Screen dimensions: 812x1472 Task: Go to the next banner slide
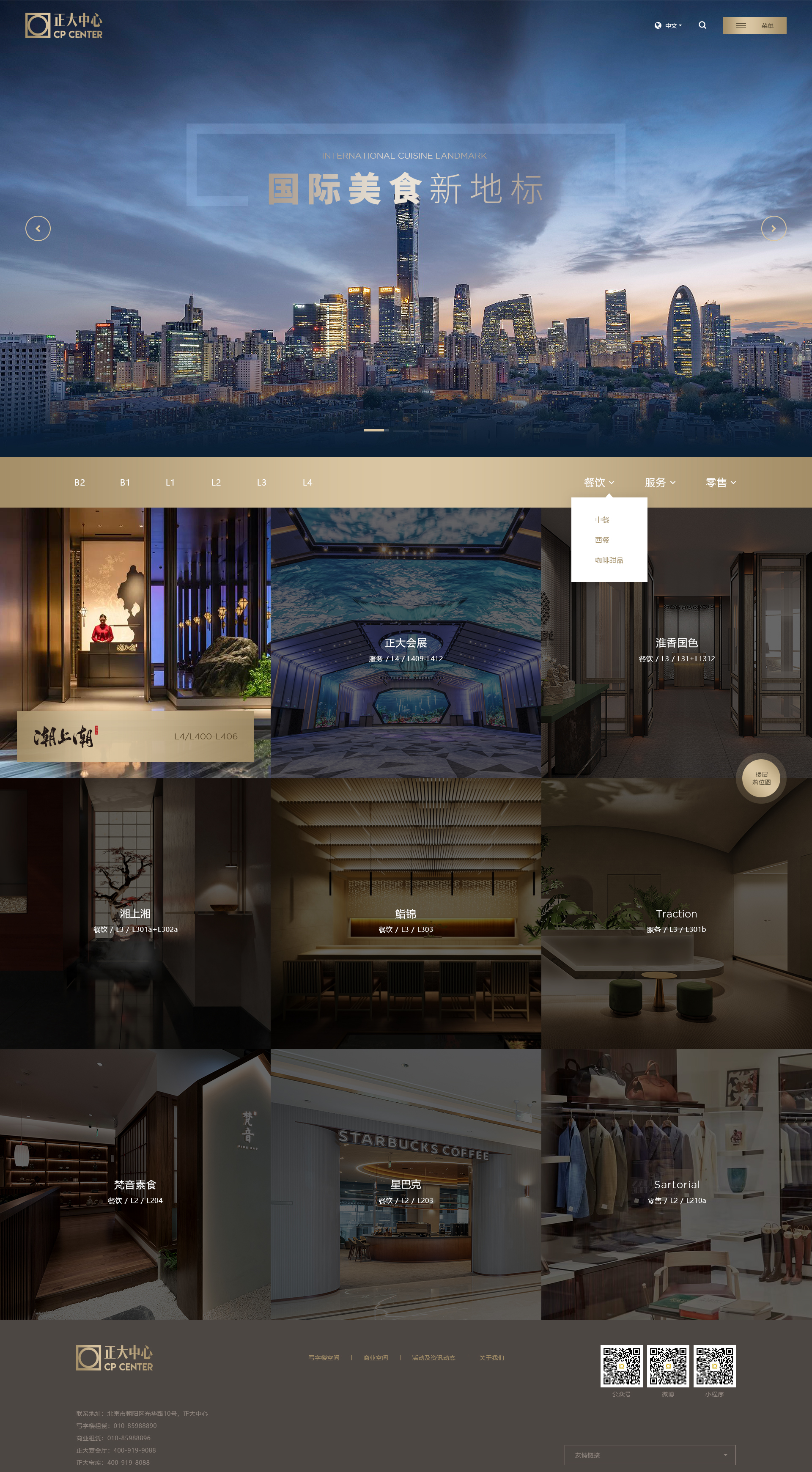pyautogui.click(x=773, y=228)
